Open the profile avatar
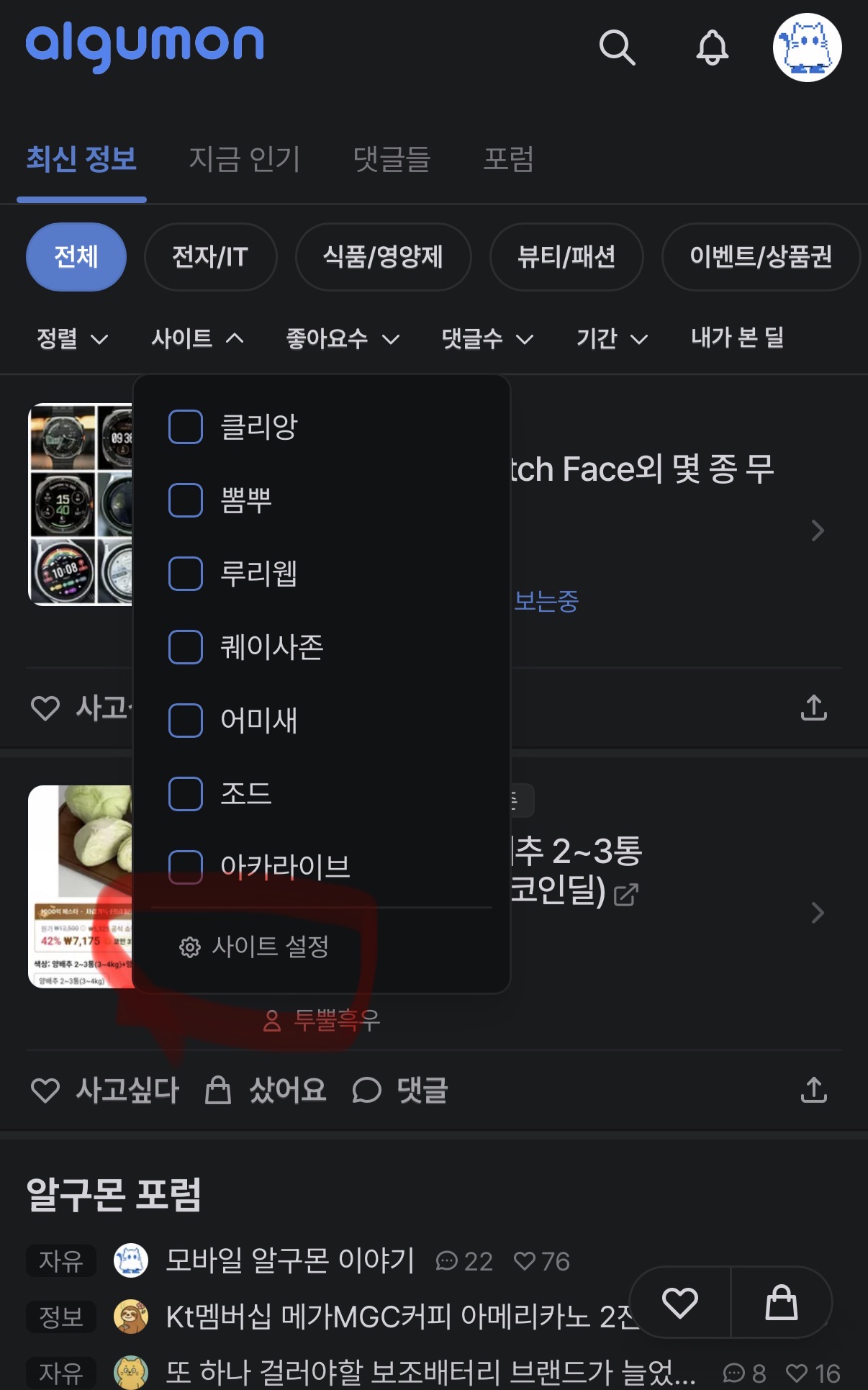Screen dimensions: 868x1390 (x=807, y=48)
